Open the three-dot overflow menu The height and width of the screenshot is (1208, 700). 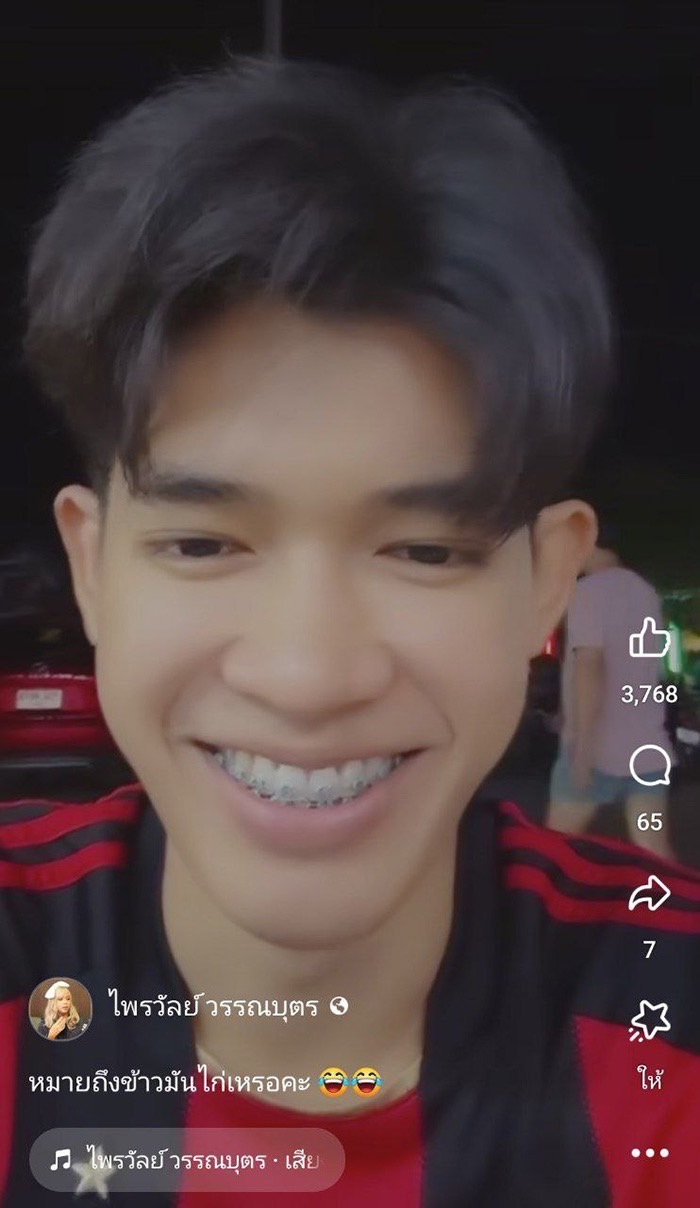point(649,1153)
